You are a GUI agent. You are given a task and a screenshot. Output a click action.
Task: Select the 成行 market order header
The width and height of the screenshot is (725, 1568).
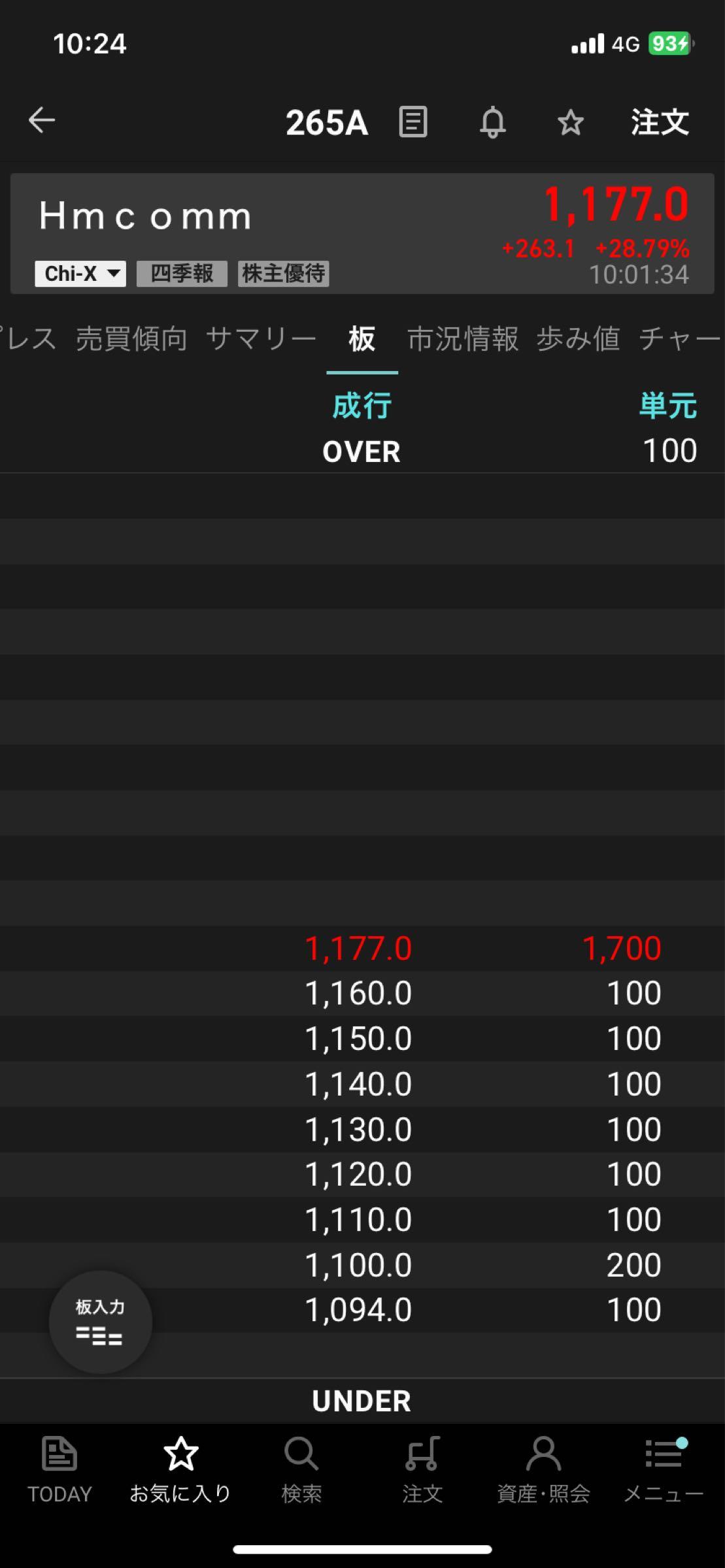(362, 406)
